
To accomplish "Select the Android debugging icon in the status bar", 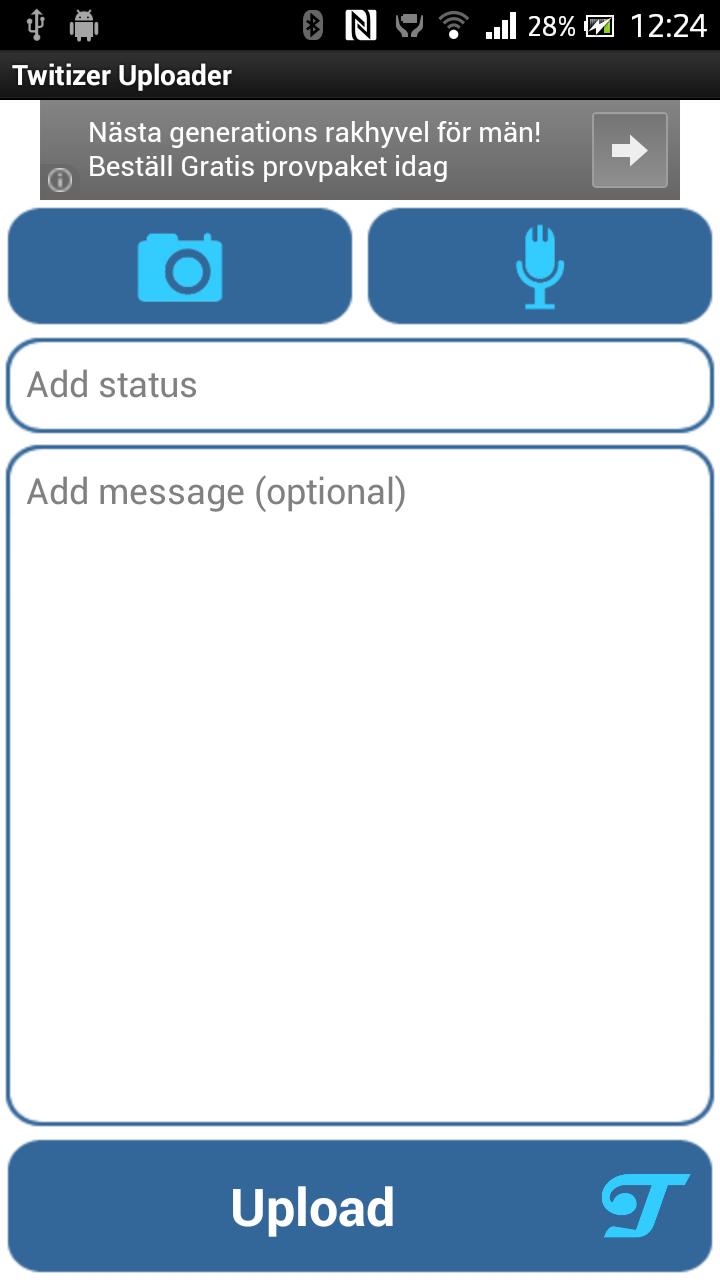I will click(x=84, y=24).
